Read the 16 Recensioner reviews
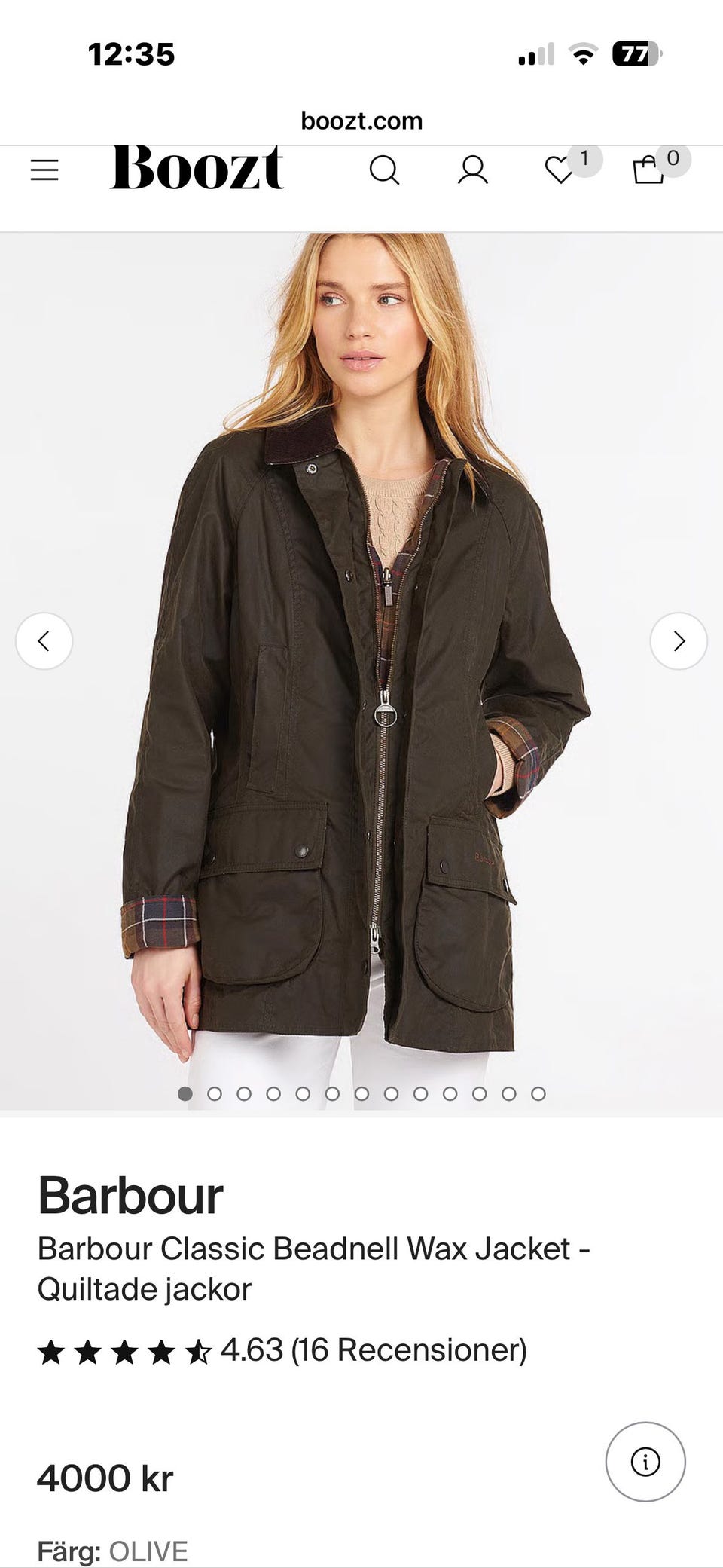 [409, 1349]
